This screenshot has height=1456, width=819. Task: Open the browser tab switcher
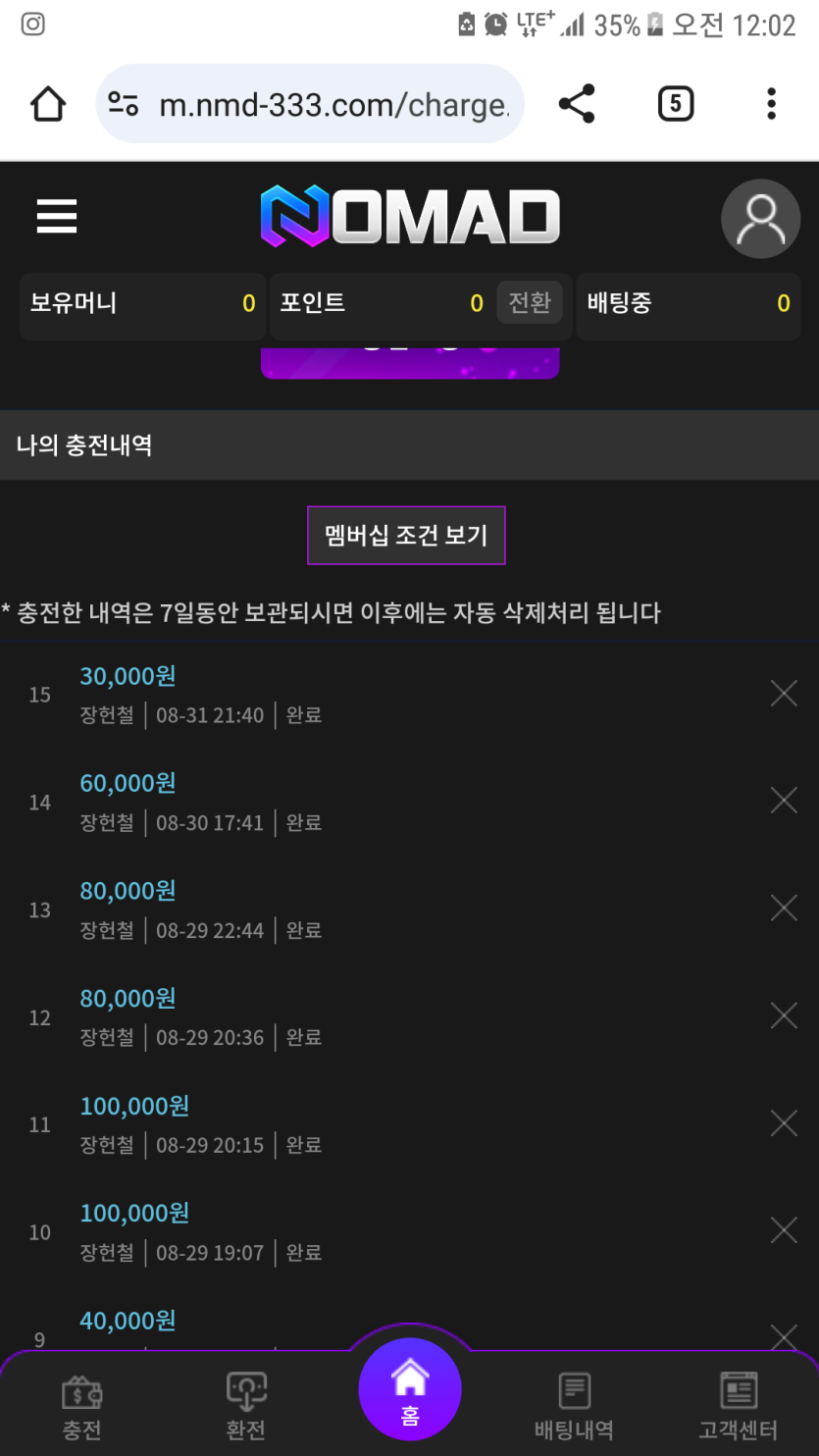675,104
